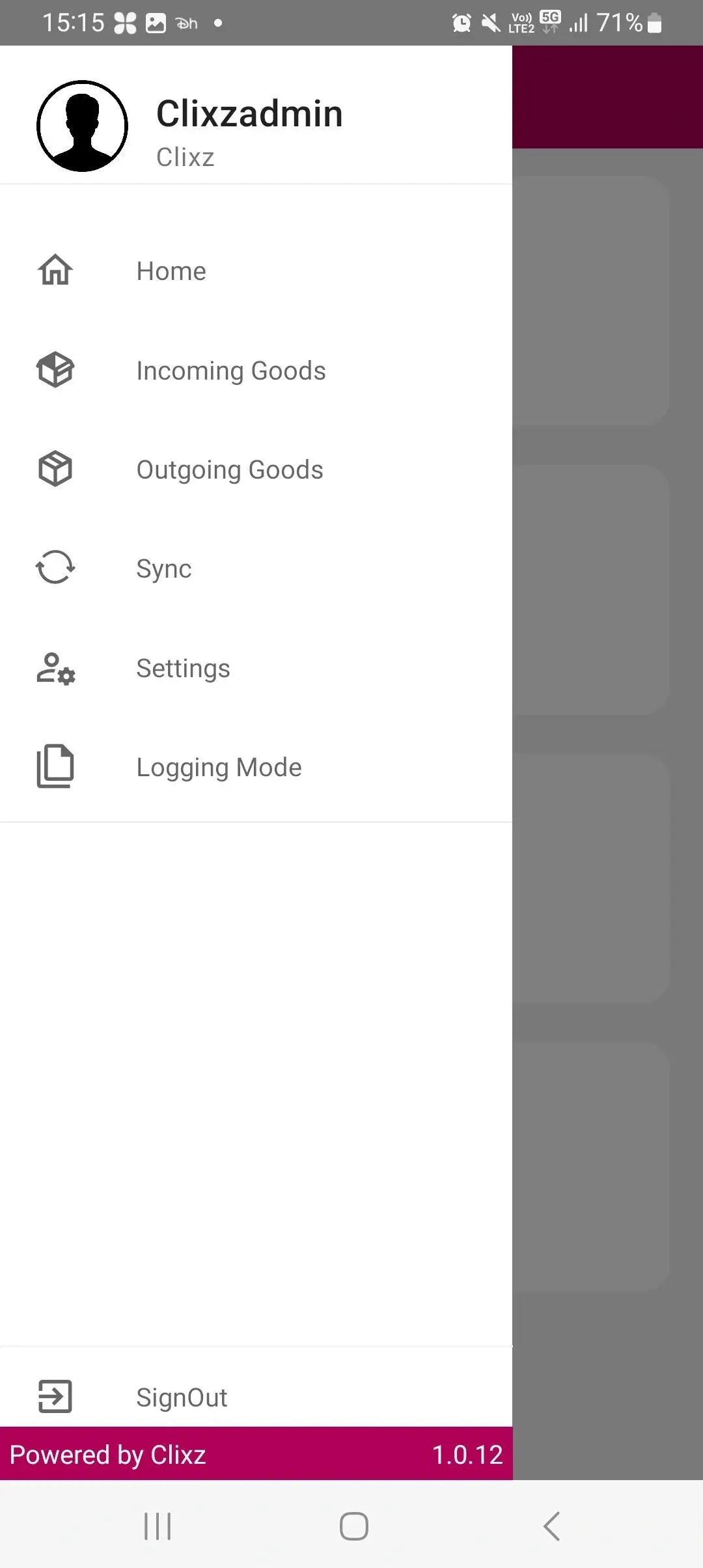Choose Sync from the navigation drawer
The height and width of the screenshot is (1568, 703).
163,568
